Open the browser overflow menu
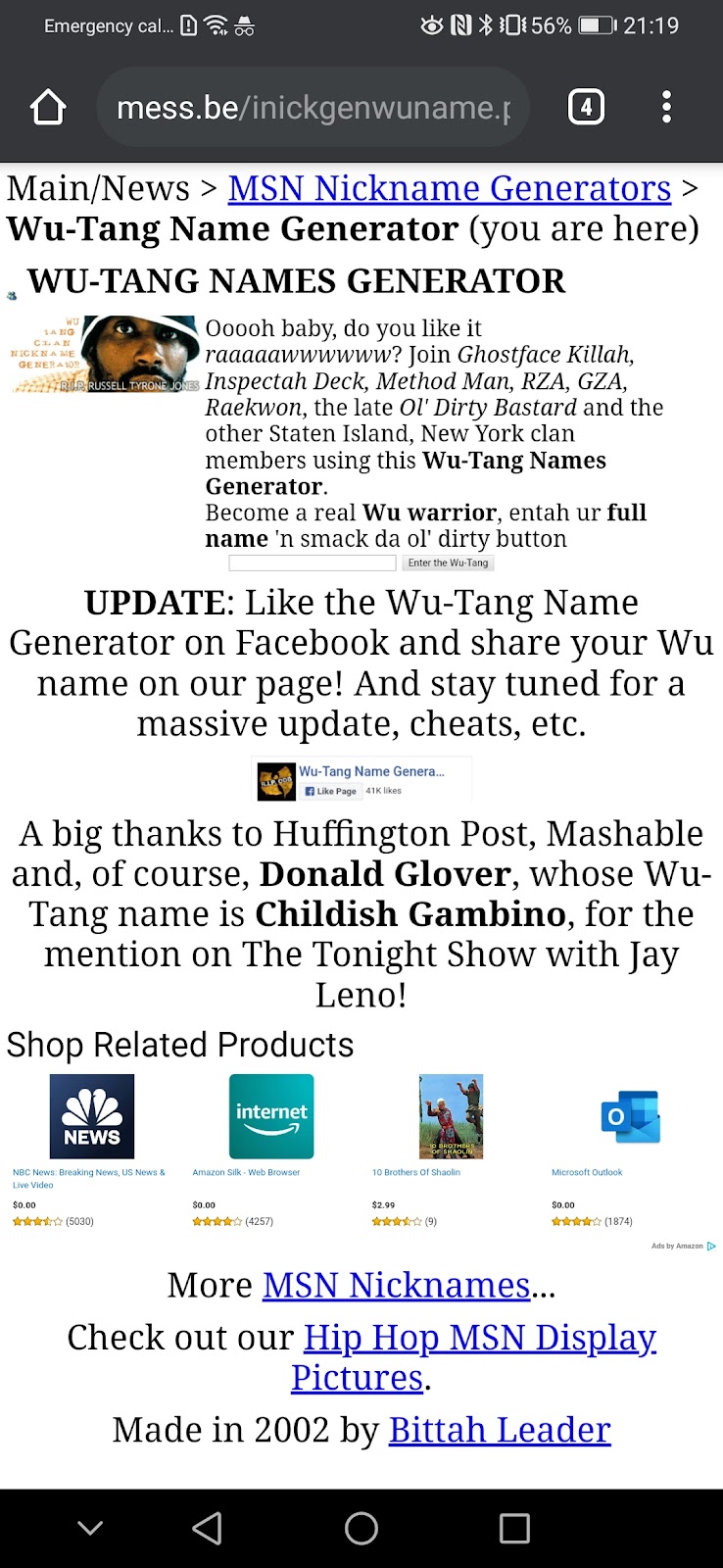Viewport: 723px width, 1568px height. coord(666,107)
